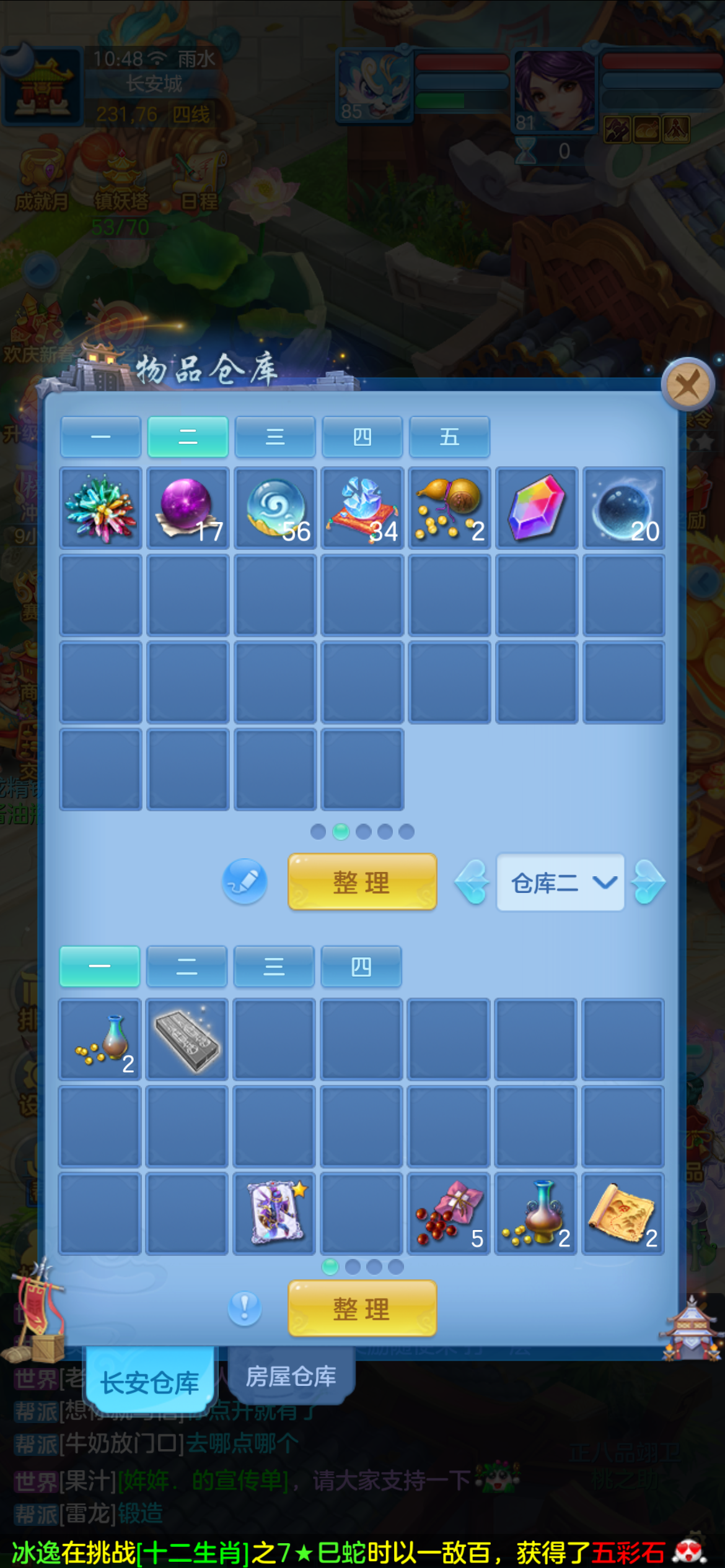The image size is (725, 1568).
Task: Switch to warehouse tab 三
Action: click(x=275, y=437)
